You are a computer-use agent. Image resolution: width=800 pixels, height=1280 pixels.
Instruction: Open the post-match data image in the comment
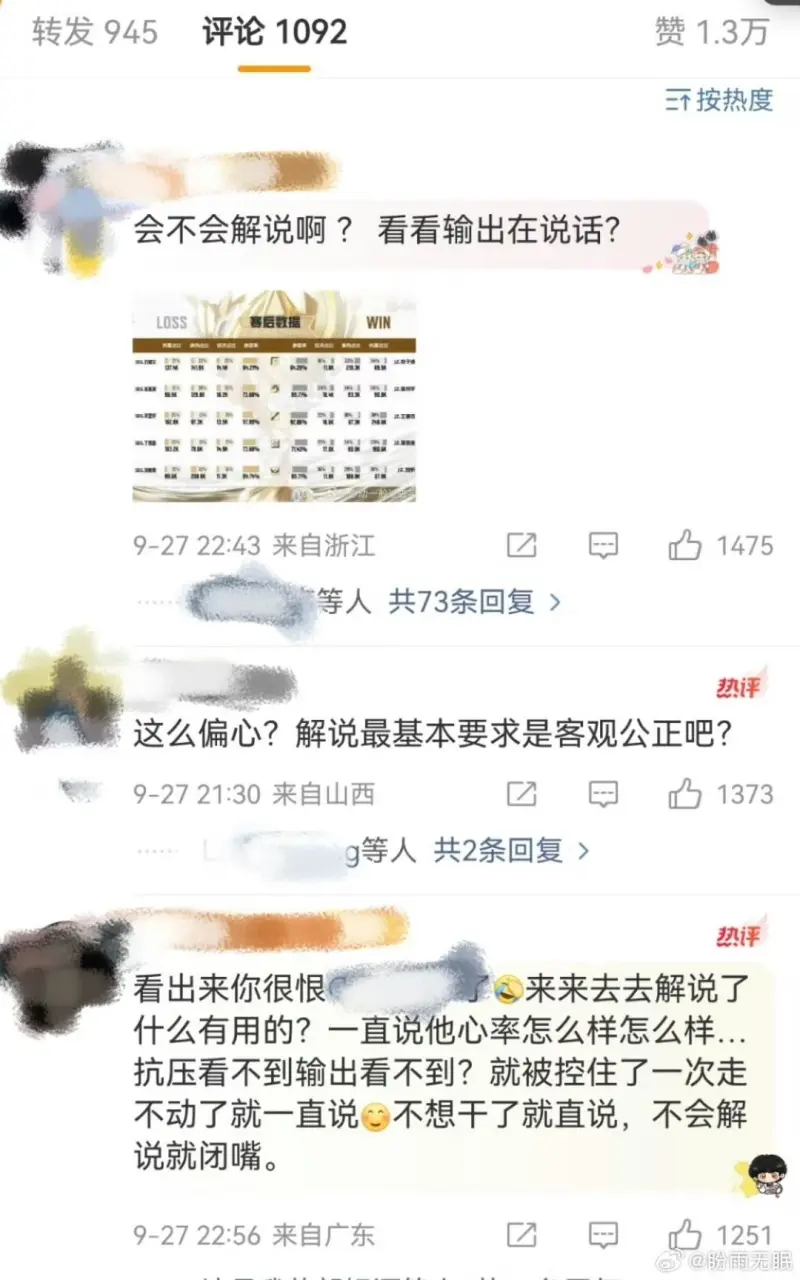click(x=275, y=396)
